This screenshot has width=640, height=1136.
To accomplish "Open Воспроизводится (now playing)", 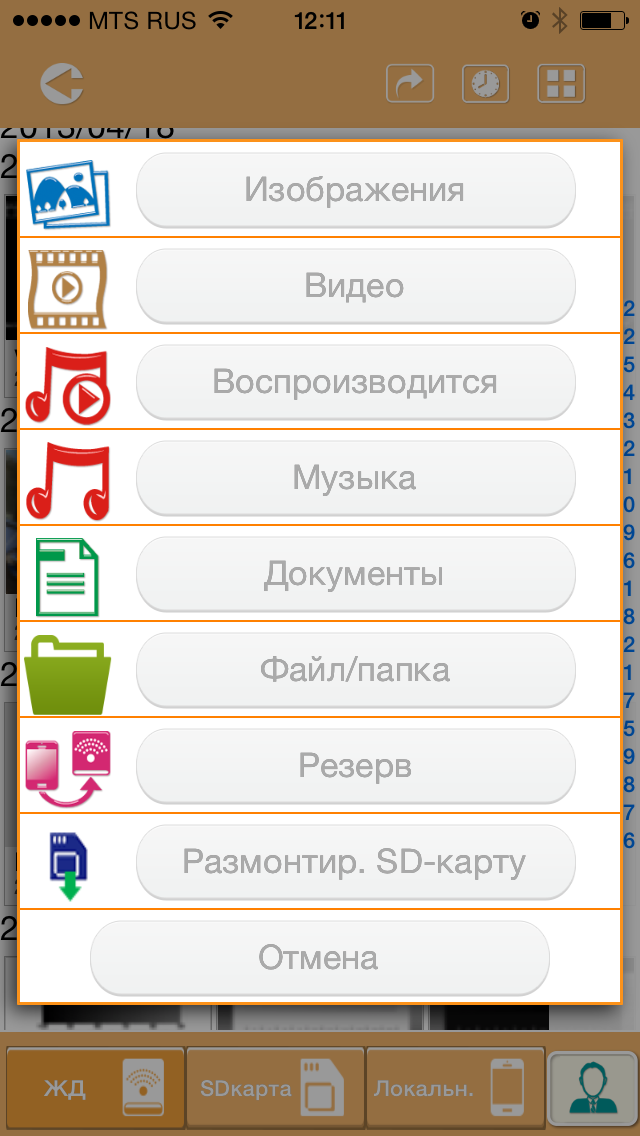I will [x=355, y=382].
